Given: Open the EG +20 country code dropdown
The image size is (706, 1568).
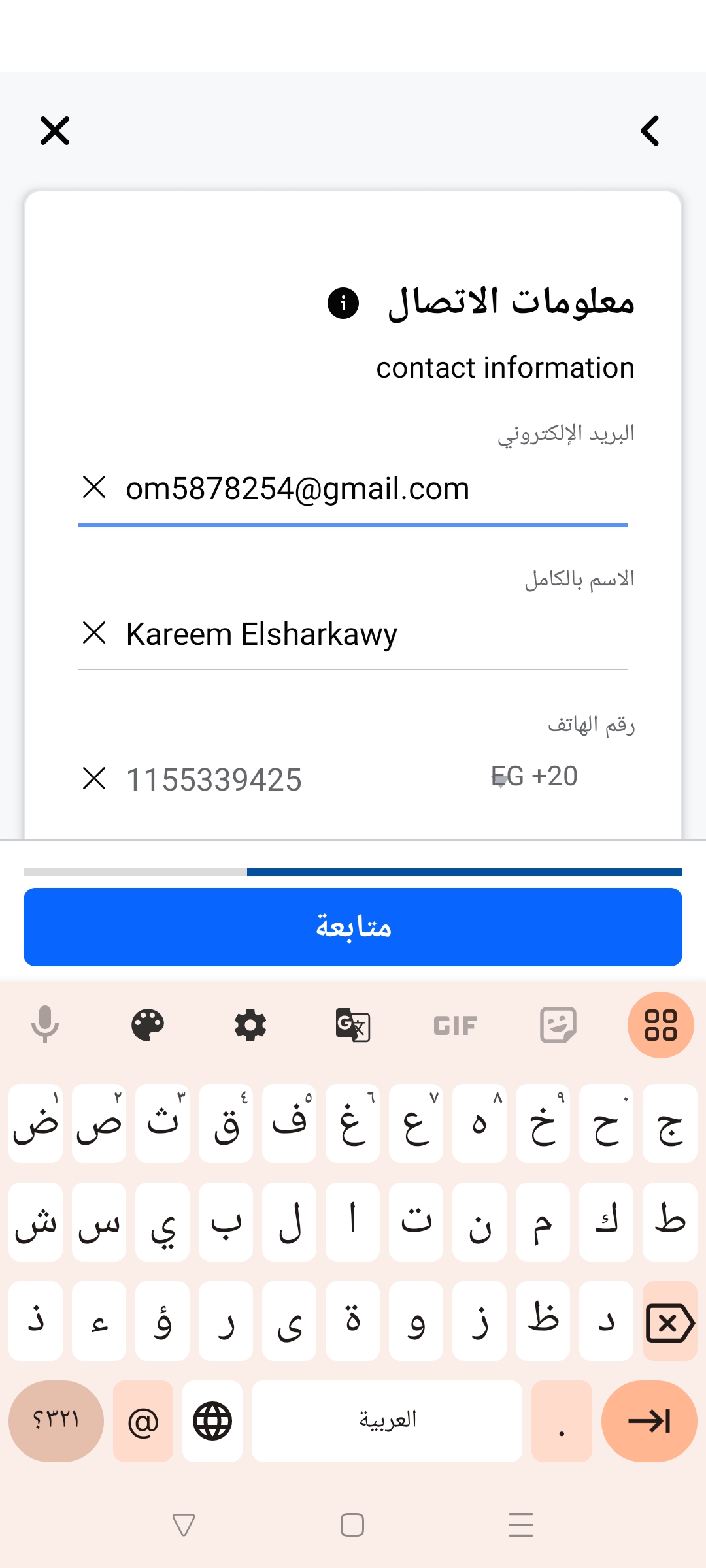Looking at the screenshot, I should point(559,777).
